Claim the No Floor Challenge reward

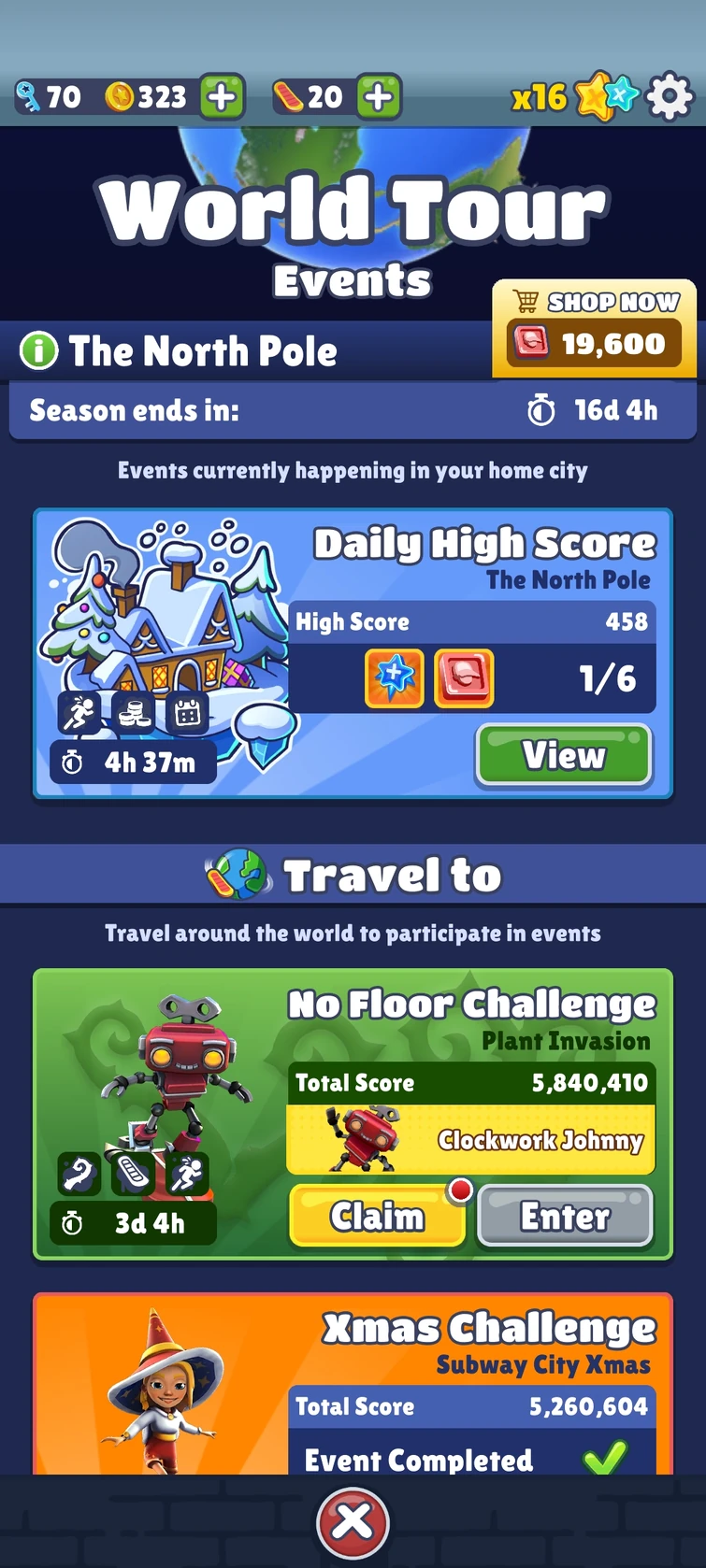377,1216
